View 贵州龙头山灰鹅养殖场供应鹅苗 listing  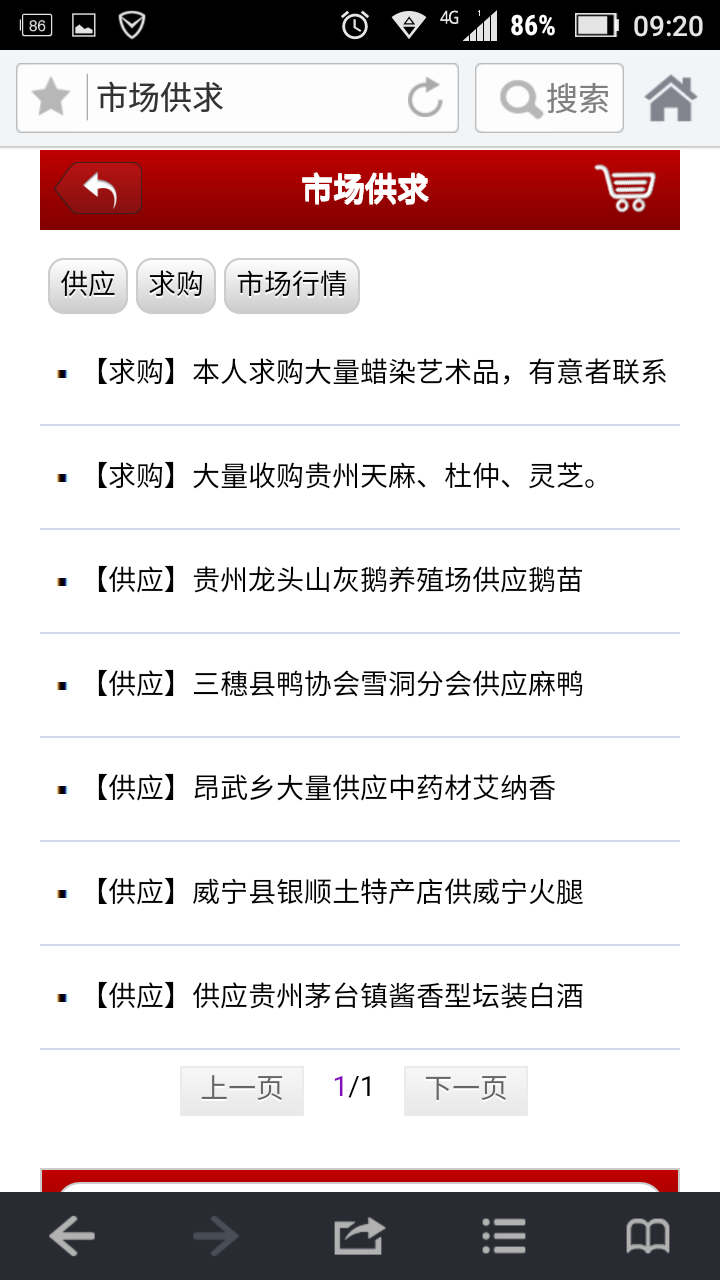(x=336, y=581)
